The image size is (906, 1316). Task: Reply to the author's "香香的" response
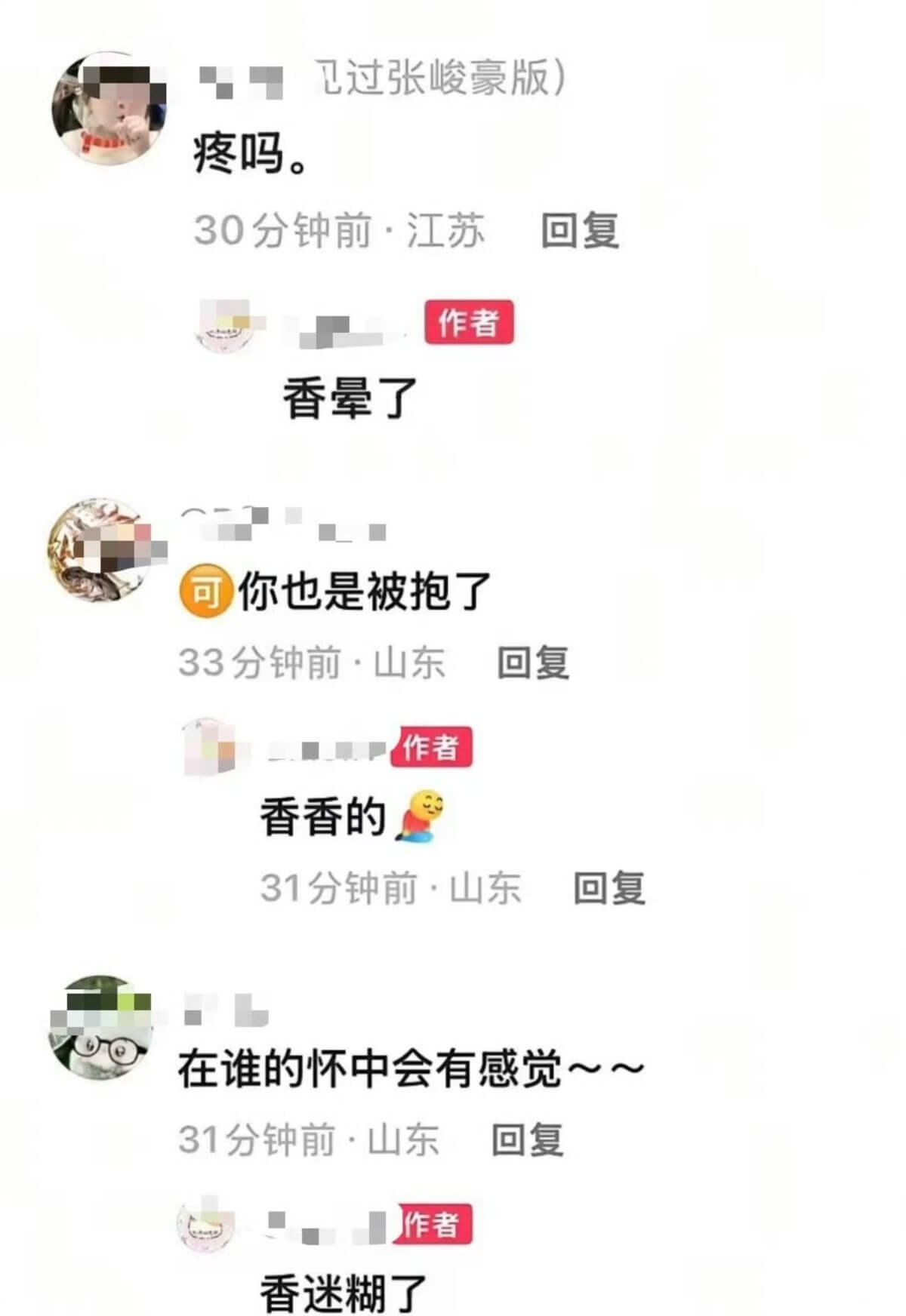click(609, 887)
